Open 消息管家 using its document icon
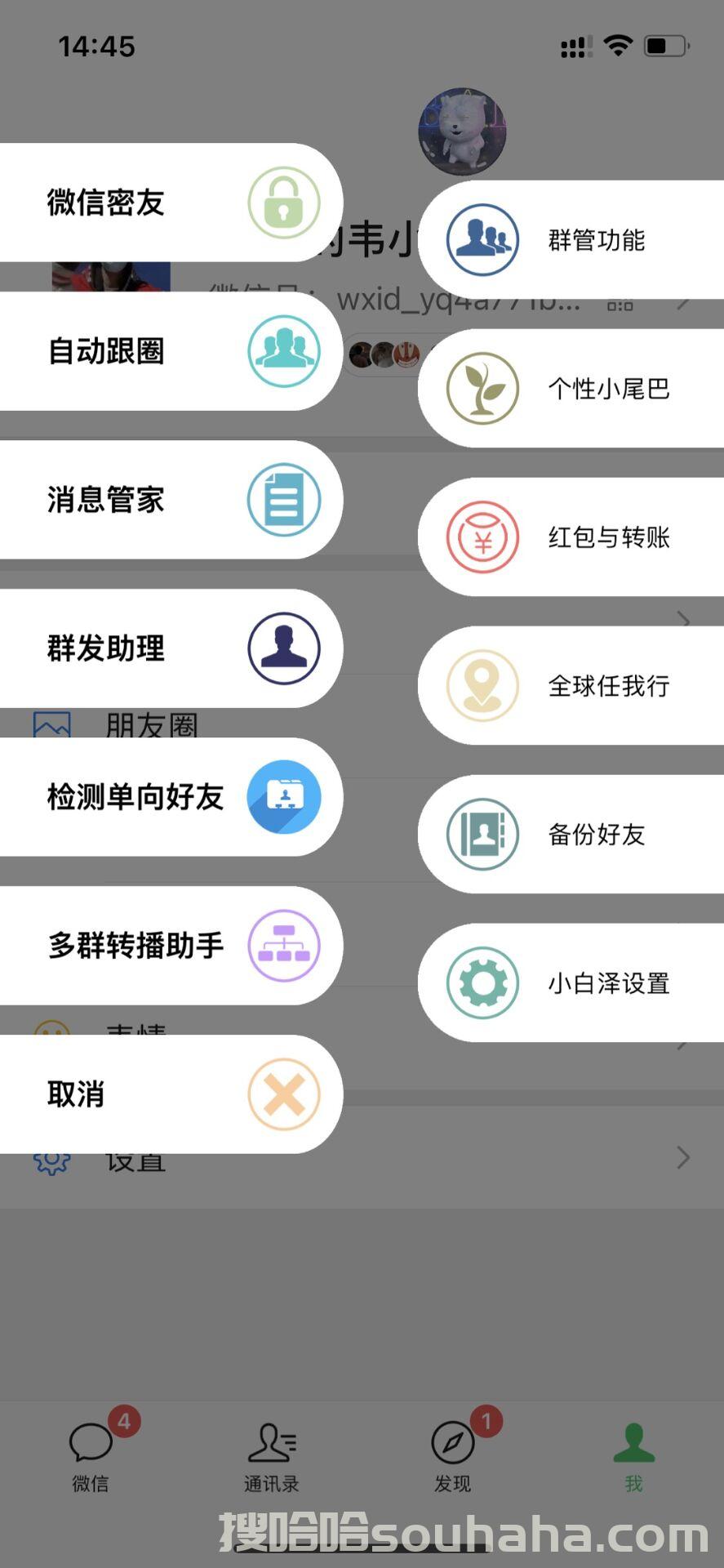Viewport: 724px width, 1568px height. click(284, 499)
